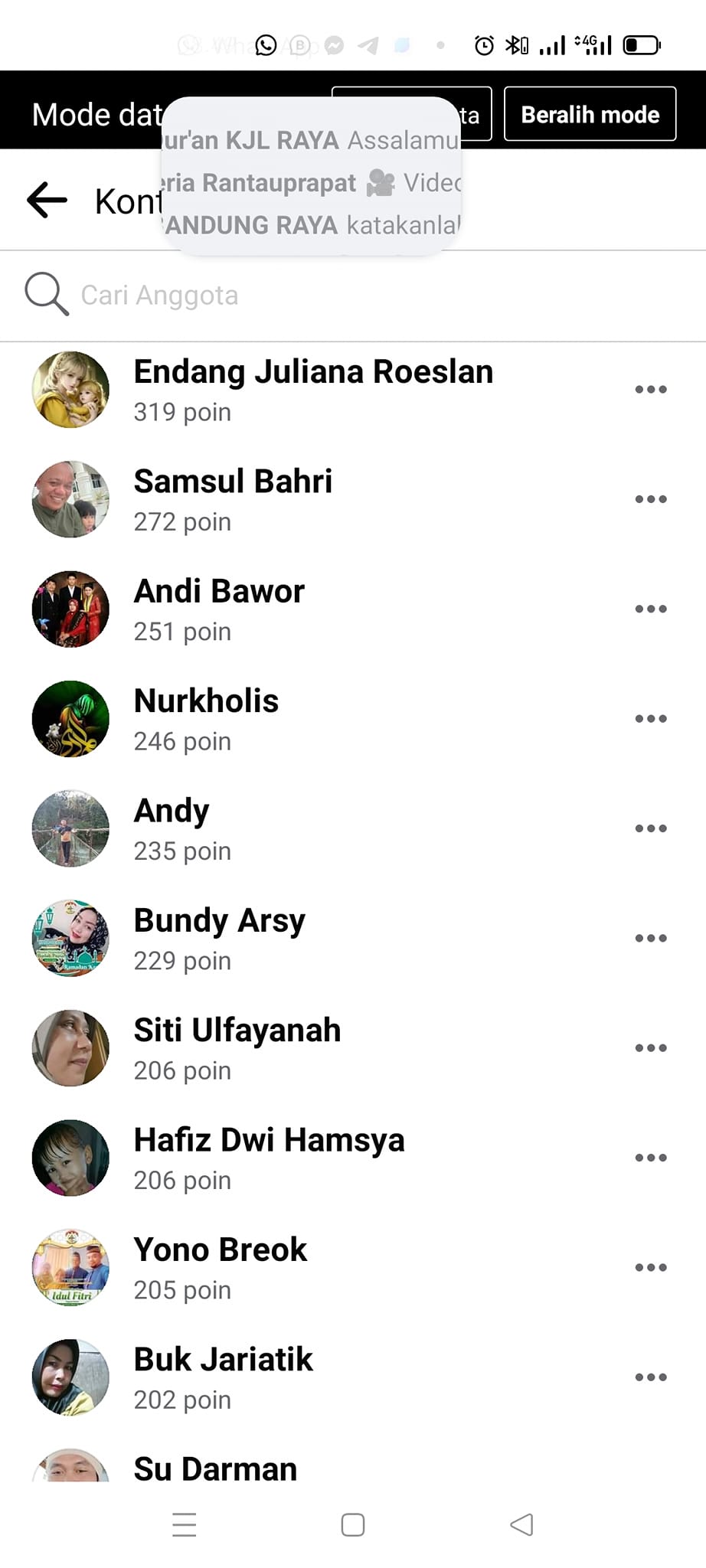Open more options for Endang Juliana Roeslan
The width and height of the screenshot is (706, 1568).
tap(650, 390)
